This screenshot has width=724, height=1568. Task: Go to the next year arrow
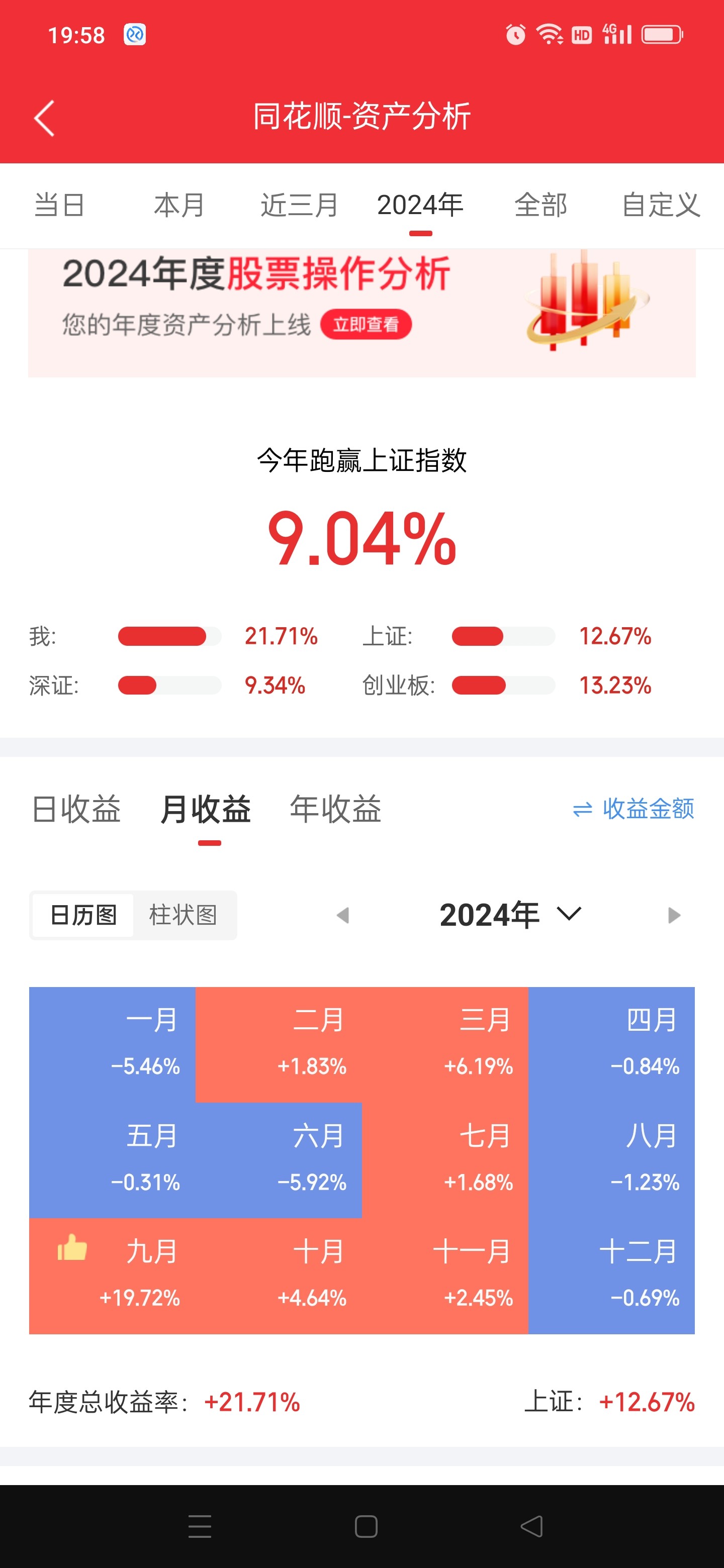click(673, 915)
